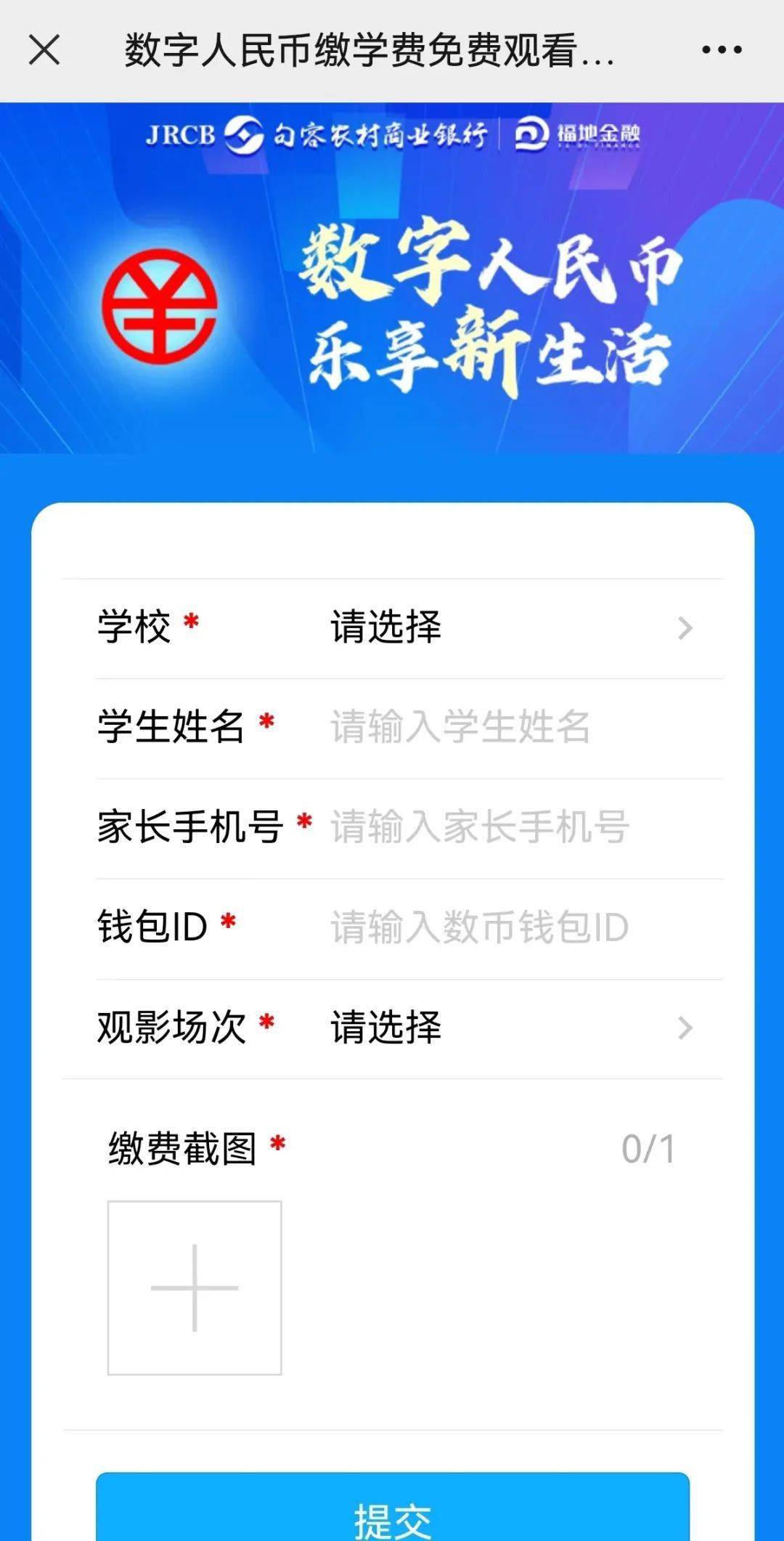Focus the 家长手机号 parent phone field
Screen dimensions: 784x1541
[526, 828]
